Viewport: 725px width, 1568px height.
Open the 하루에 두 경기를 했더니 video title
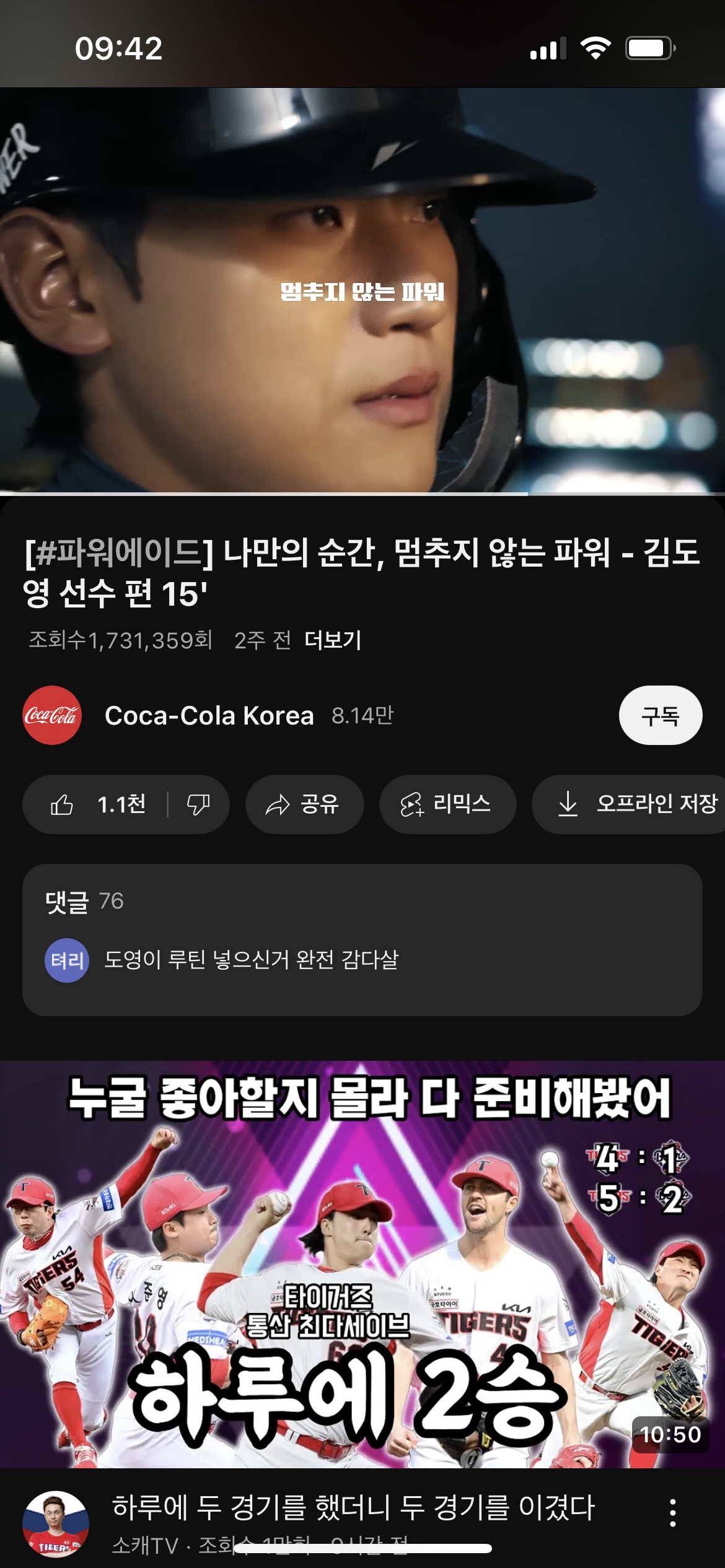[353, 1507]
